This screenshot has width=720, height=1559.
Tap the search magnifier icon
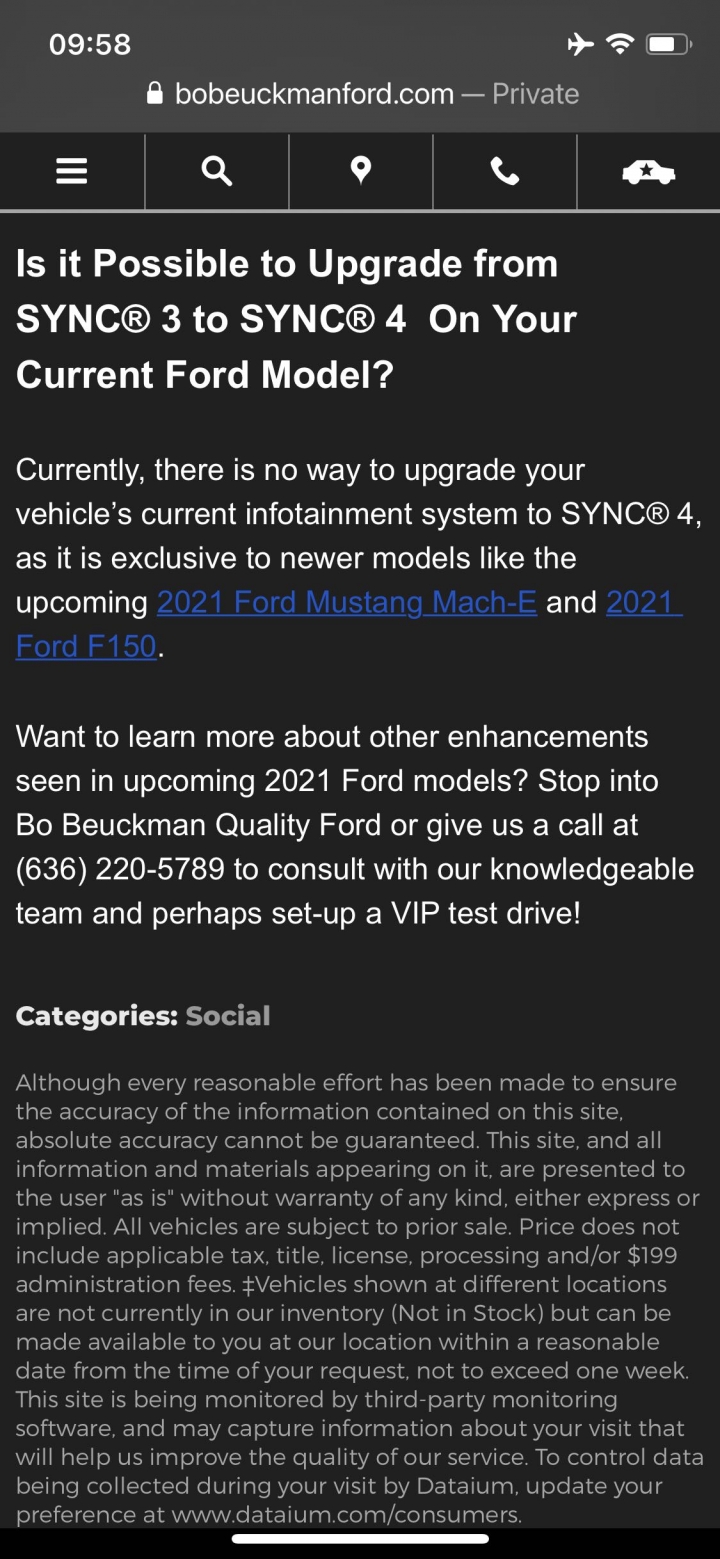(217, 171)
